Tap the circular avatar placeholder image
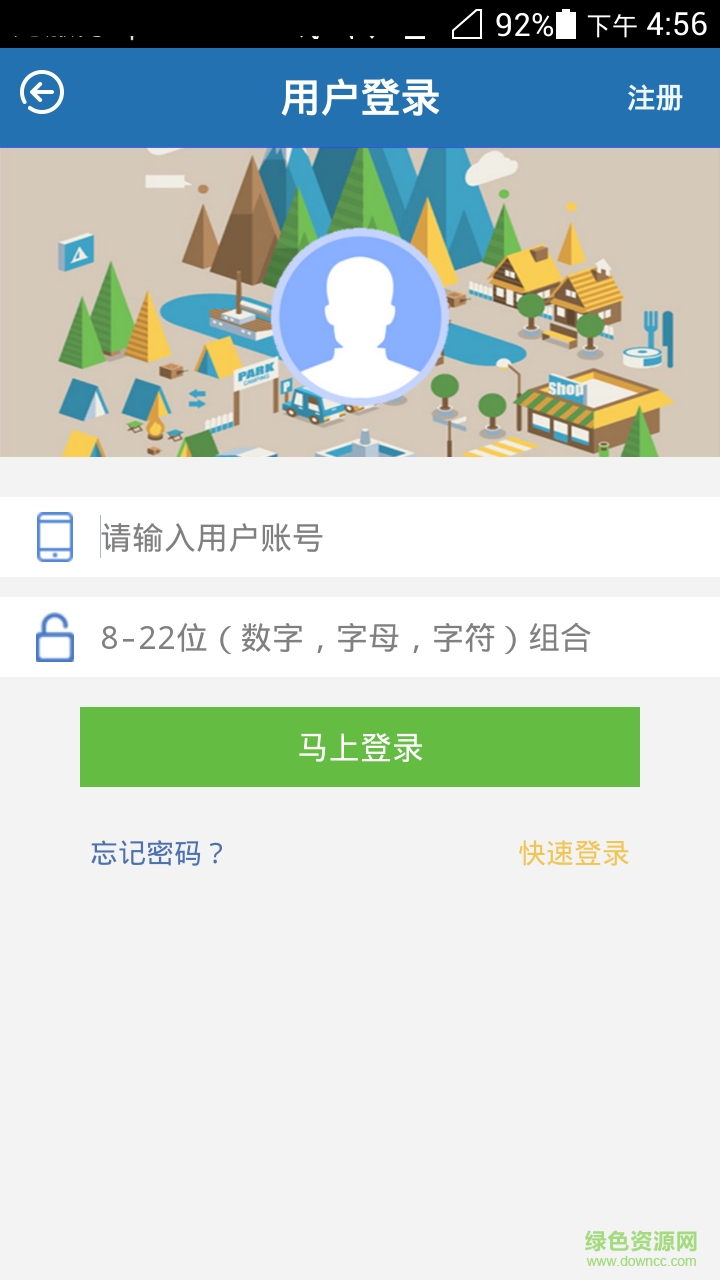 (x=362, y=315)
